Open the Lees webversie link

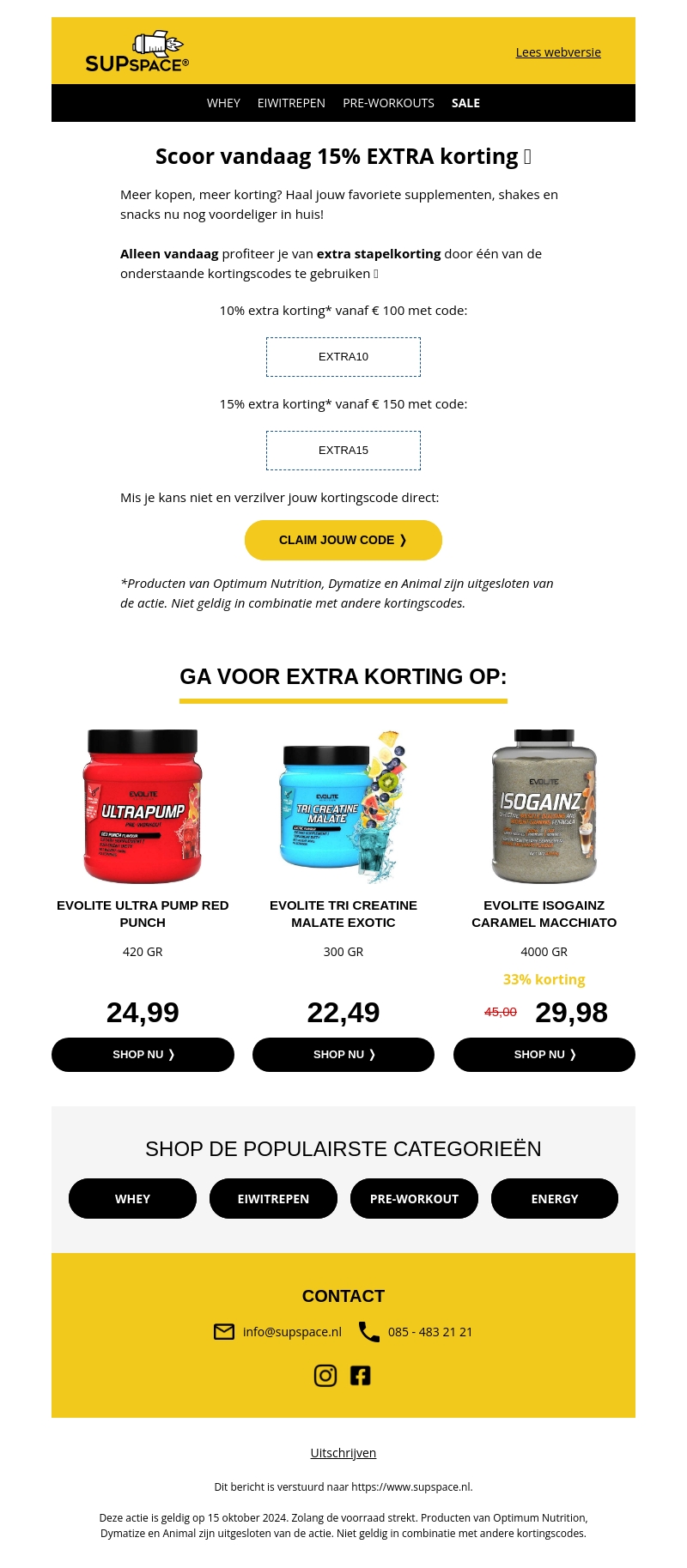click(558, 52)
